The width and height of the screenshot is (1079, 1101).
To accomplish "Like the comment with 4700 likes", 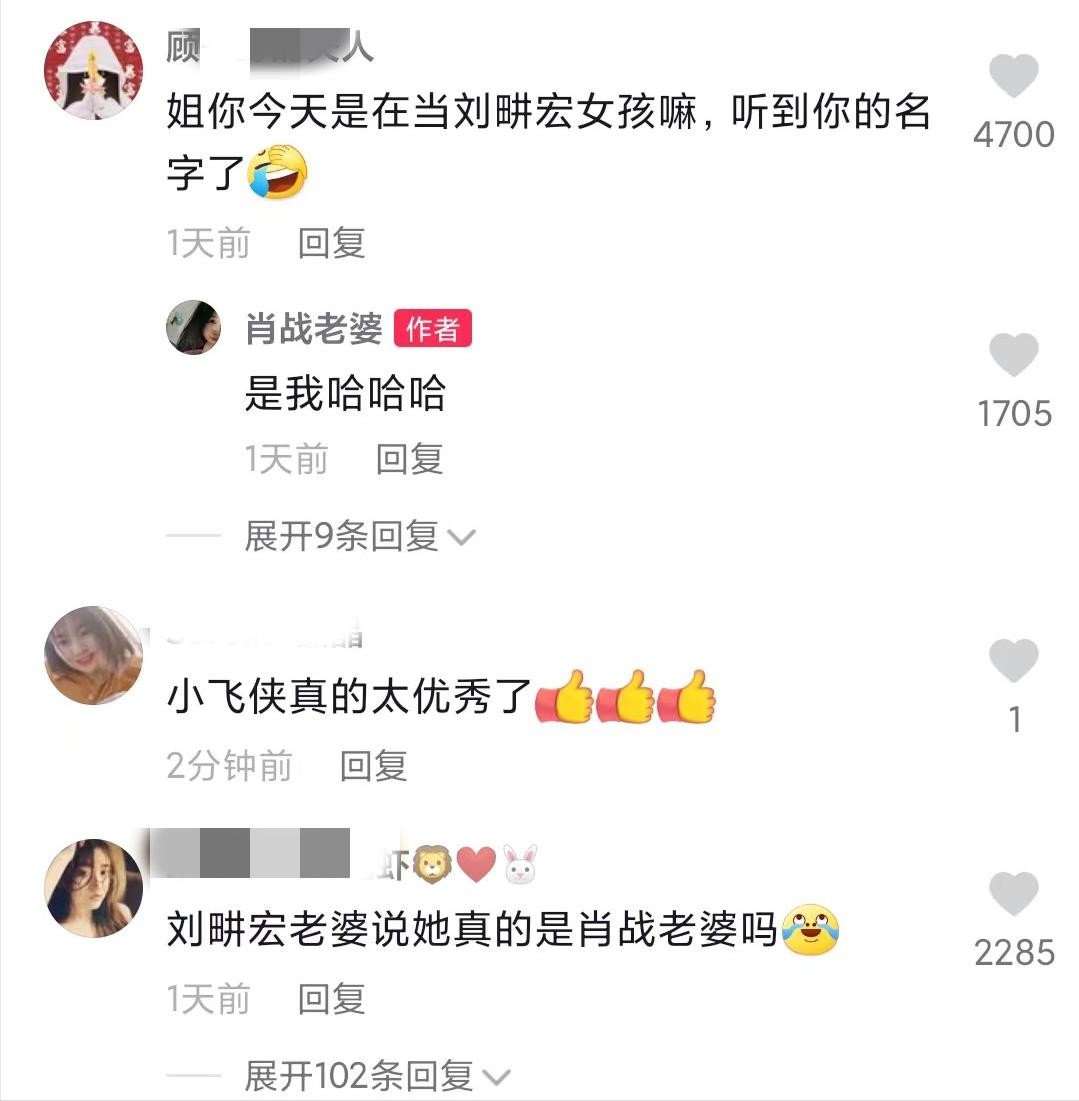I will (1013, 78).
